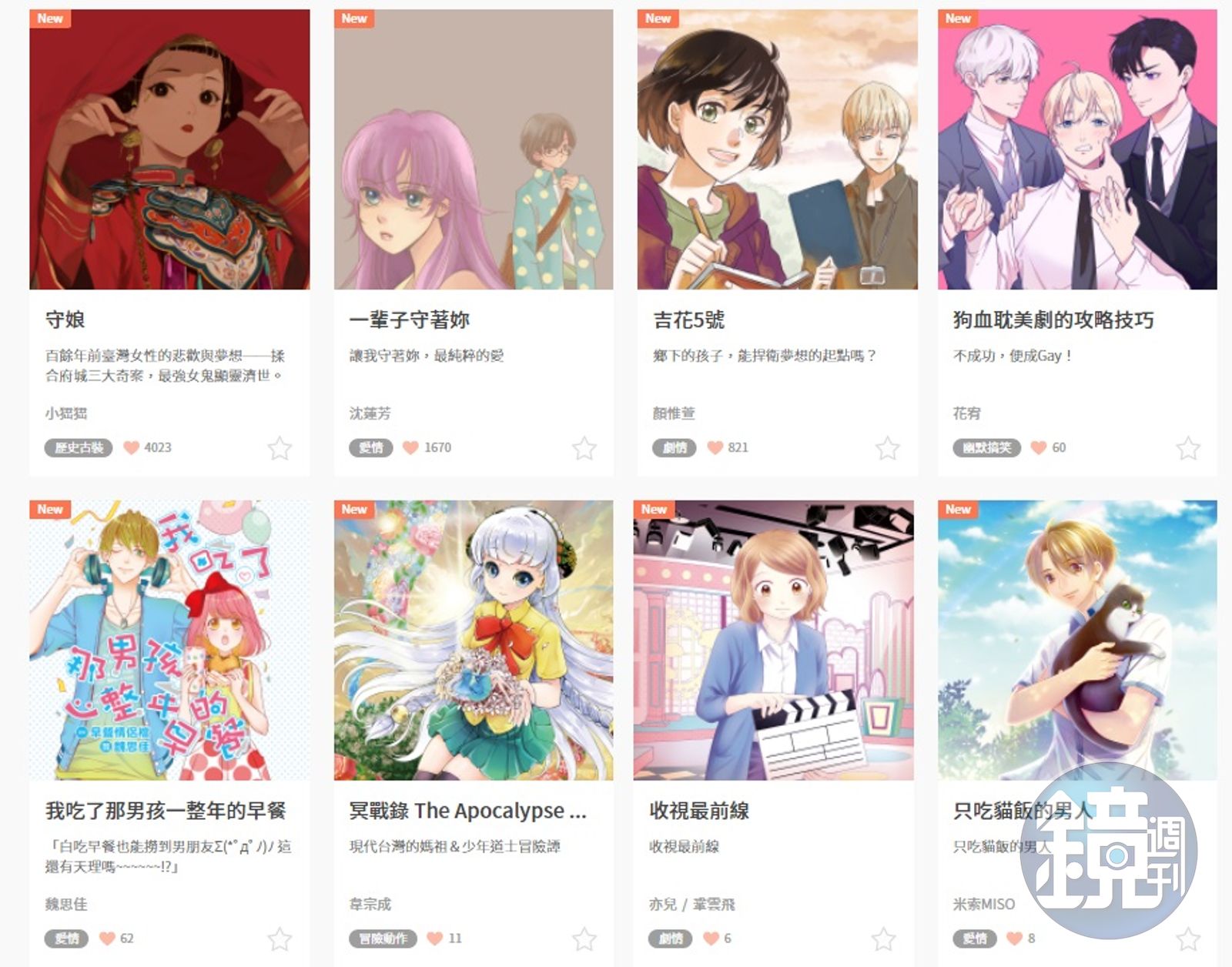Open 冥戰錄 The Apocalypse comic
The width and height of the screenshot is (1232, 967).
point(474,640)
